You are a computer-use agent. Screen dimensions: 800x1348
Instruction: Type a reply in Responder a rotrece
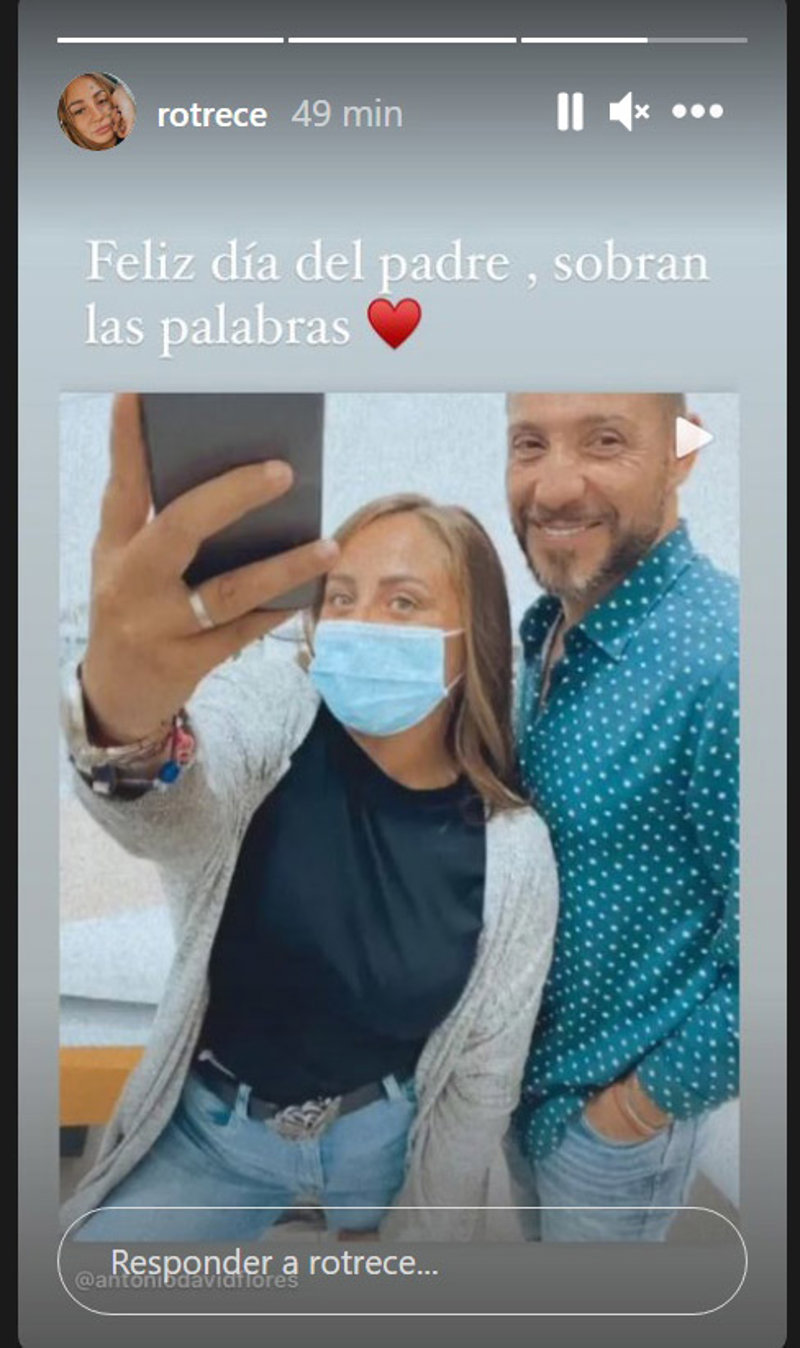click(x=400, y=1262)
